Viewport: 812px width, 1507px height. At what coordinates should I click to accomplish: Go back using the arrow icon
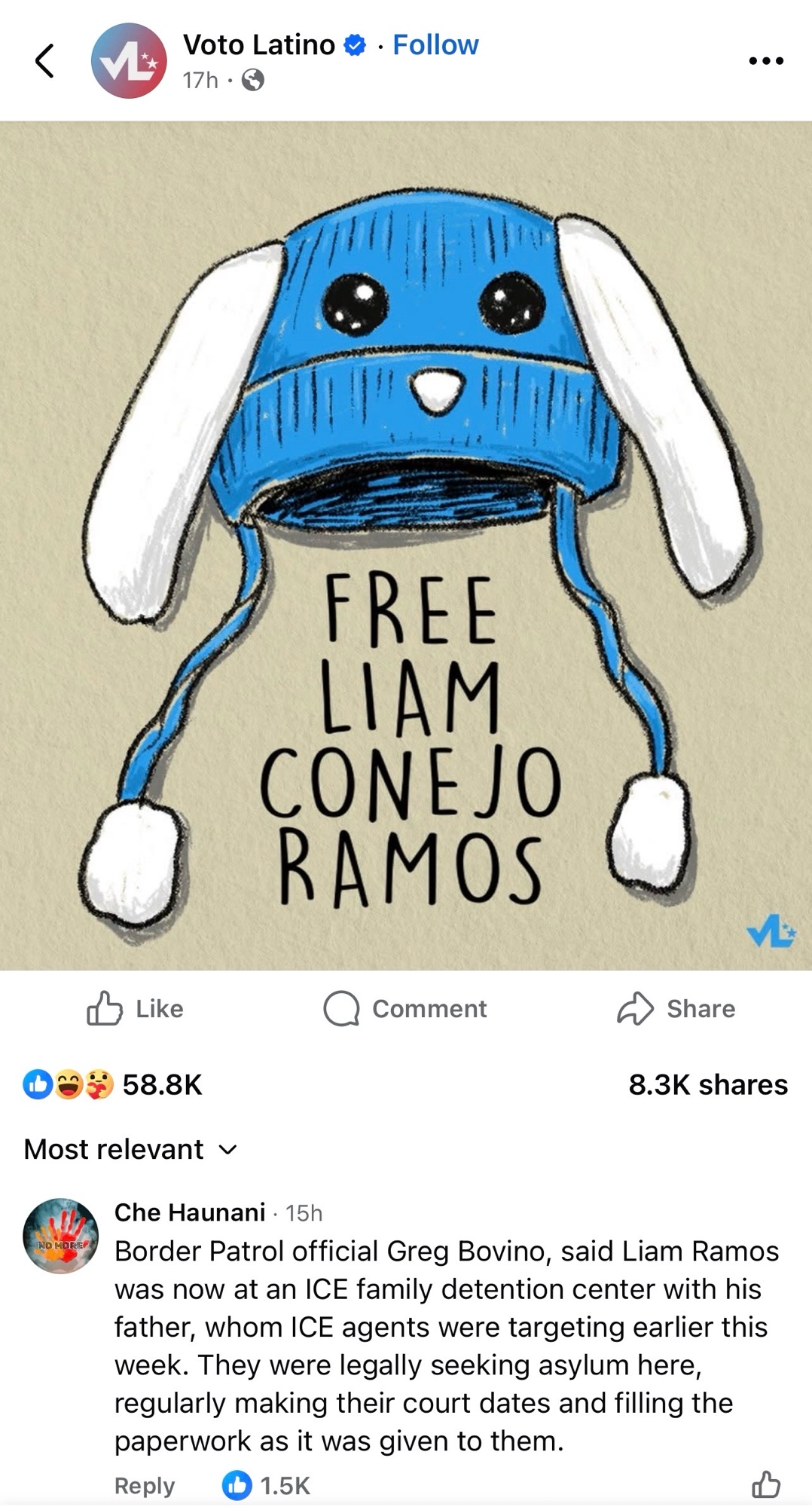click(45, 60)
